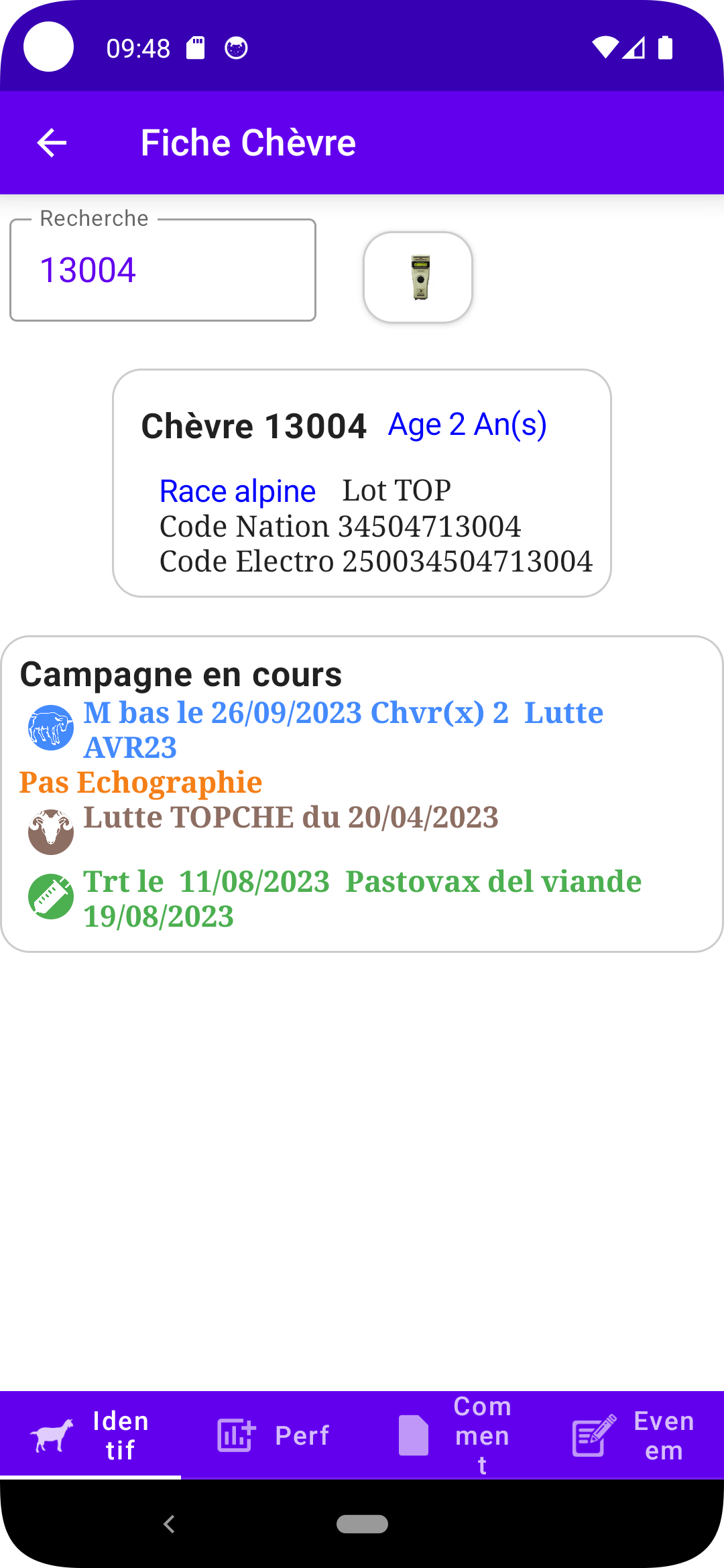This screenshot has width=724, height=1568.
Task: Switch to the Perf tab
Action: [x=271, y=1434]
